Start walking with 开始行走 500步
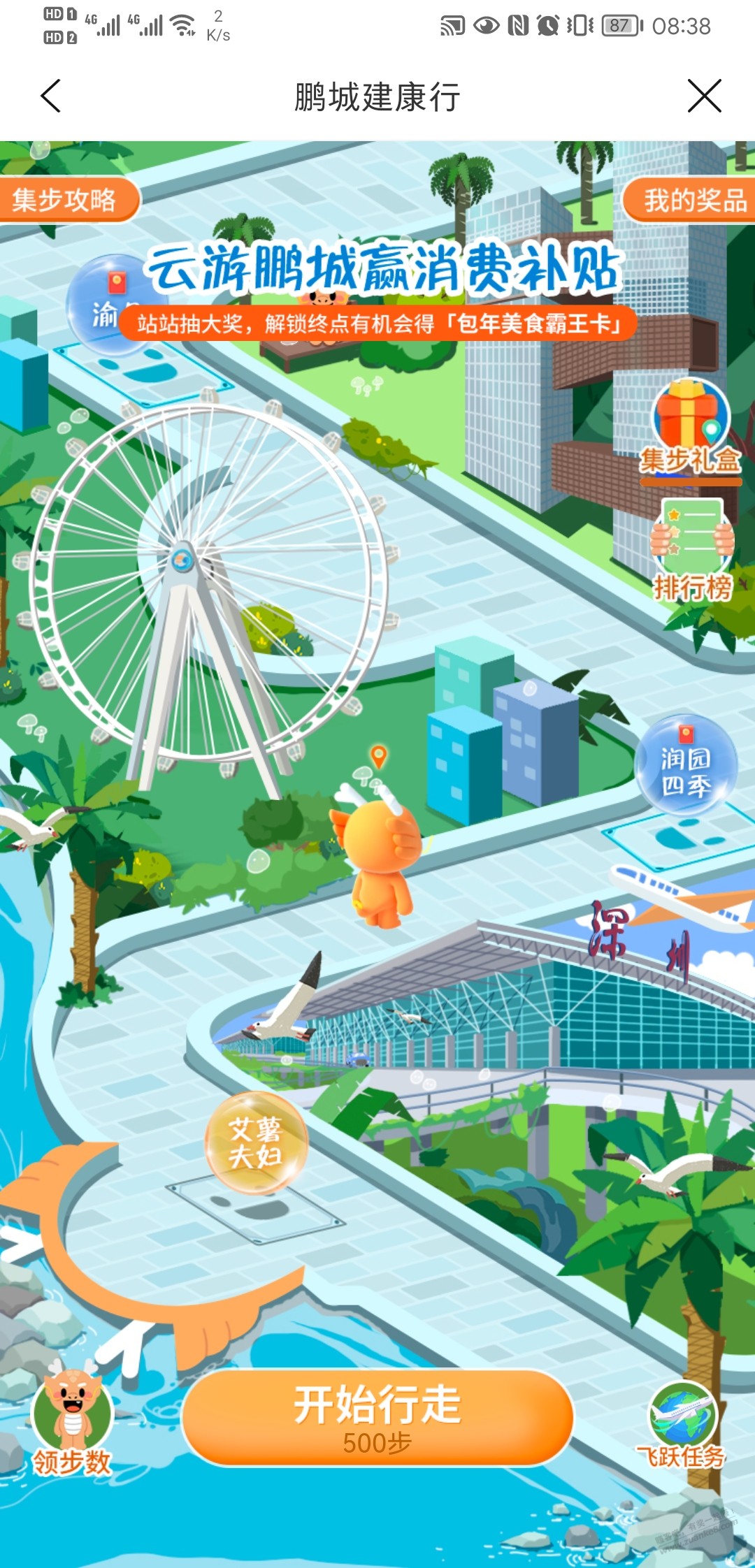 click(x=377, y=1418)
